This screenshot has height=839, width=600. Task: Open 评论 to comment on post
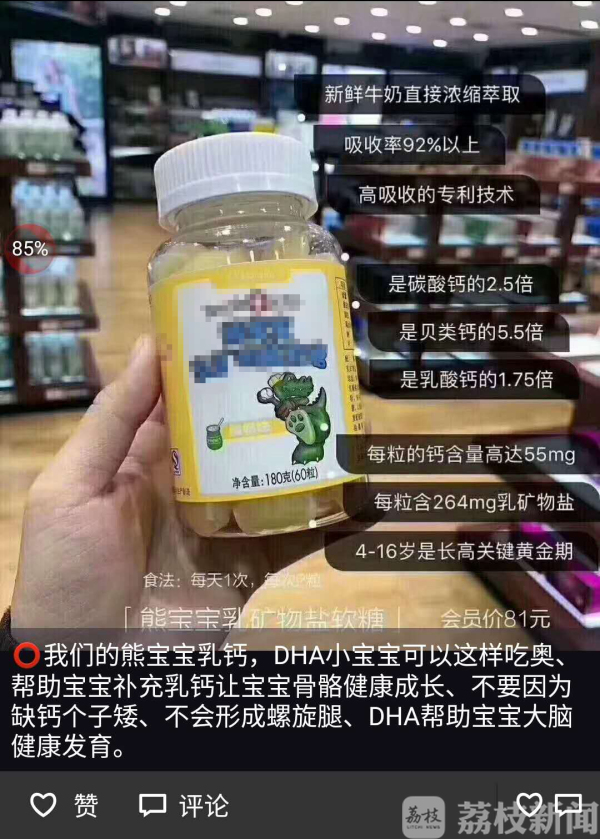183,804
